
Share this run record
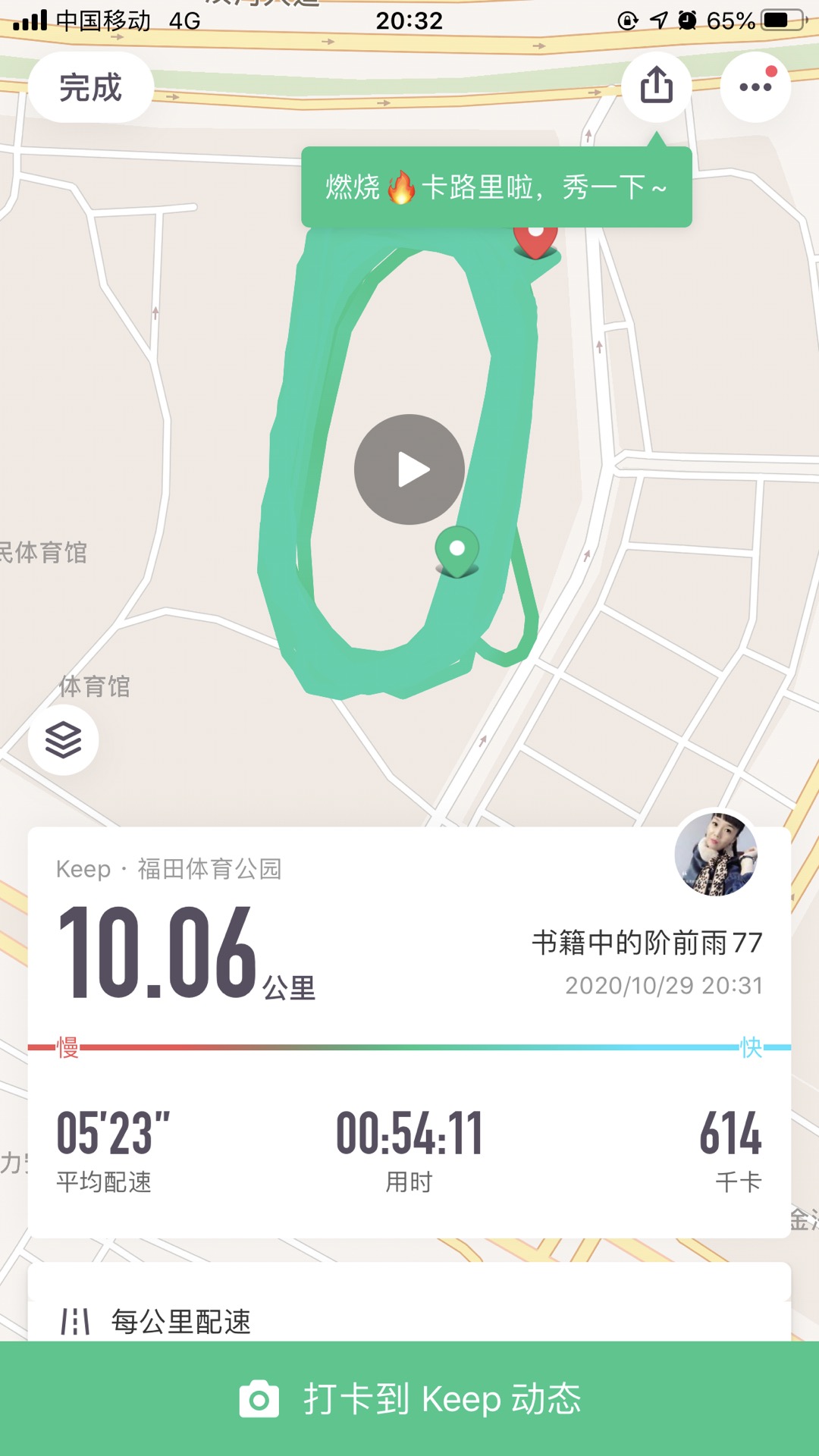pos(657,86)
